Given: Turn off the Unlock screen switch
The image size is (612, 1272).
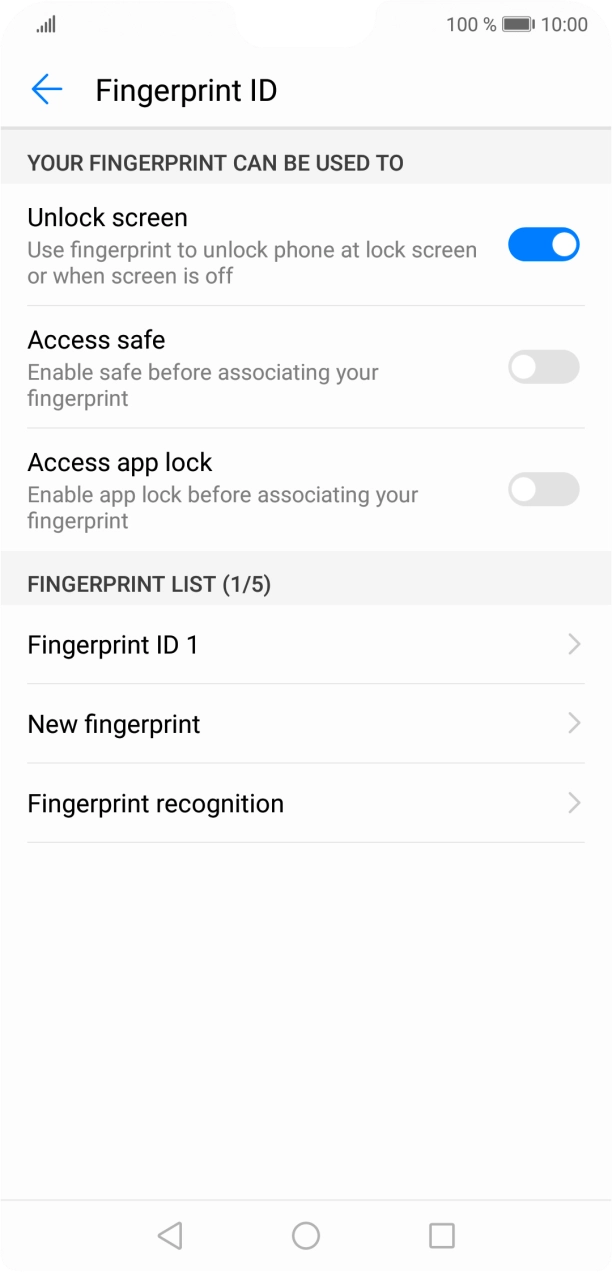Looking at the screenshot, I should (x=543, y=245).
